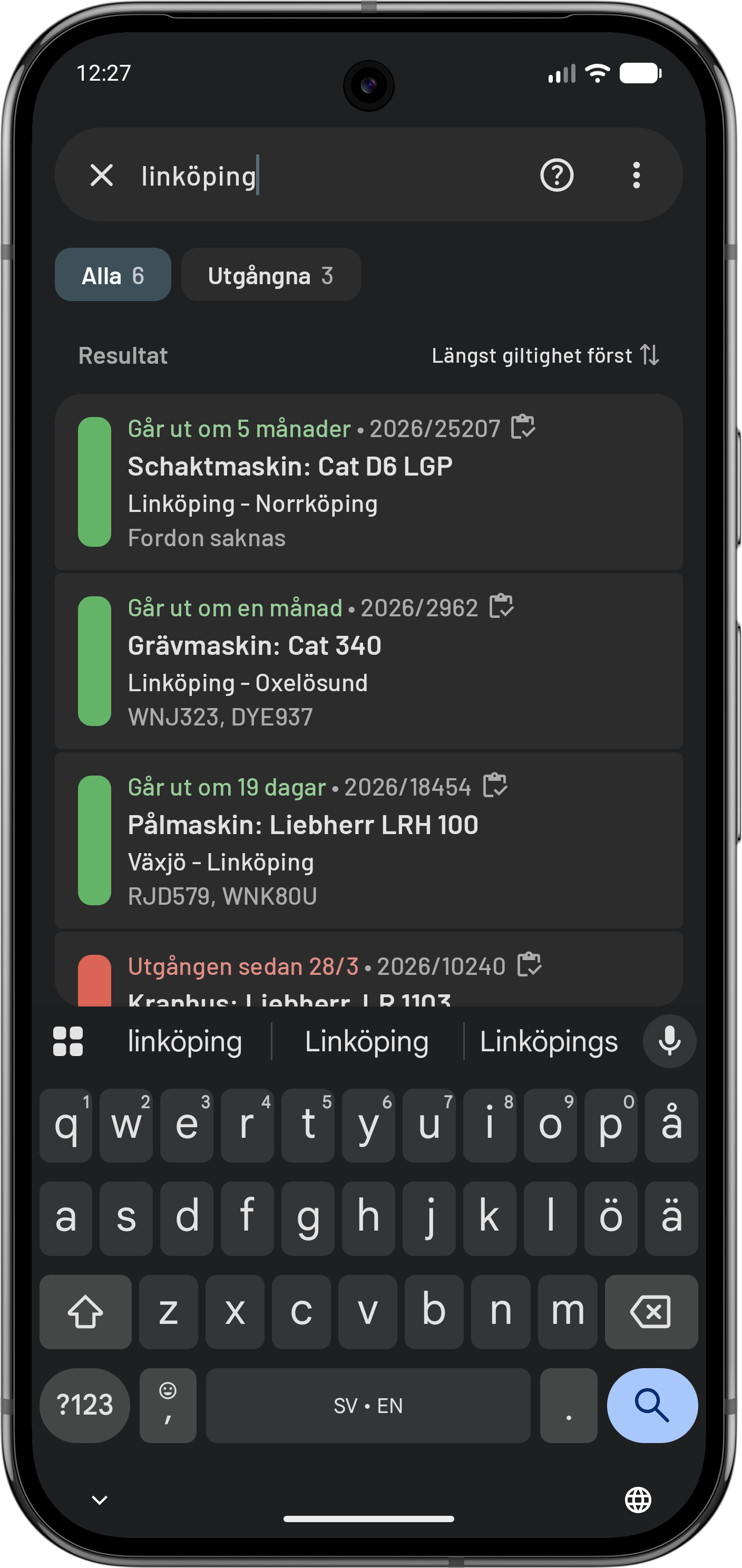Open the Pålmaskin: Liebherr LRH 100 result
This screenshot has height=1568, width=742.
pos(368,840)
